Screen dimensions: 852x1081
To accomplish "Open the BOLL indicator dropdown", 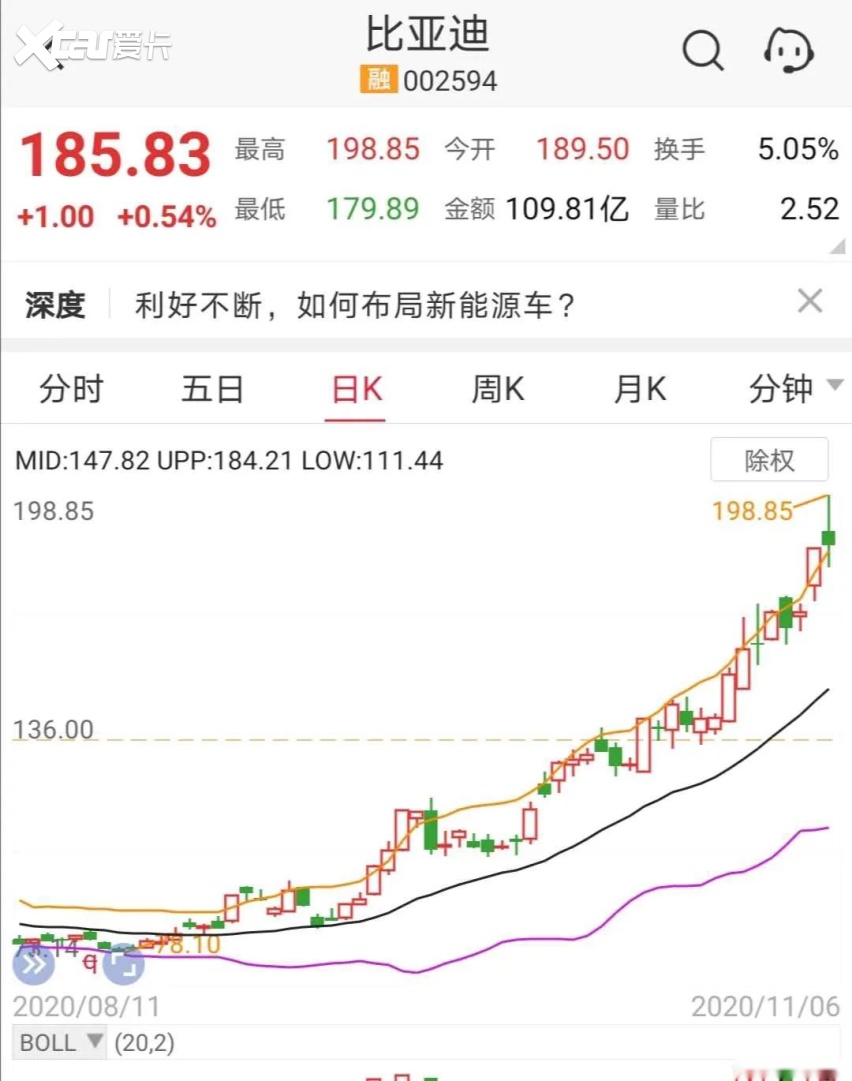I will point(61,1043).
